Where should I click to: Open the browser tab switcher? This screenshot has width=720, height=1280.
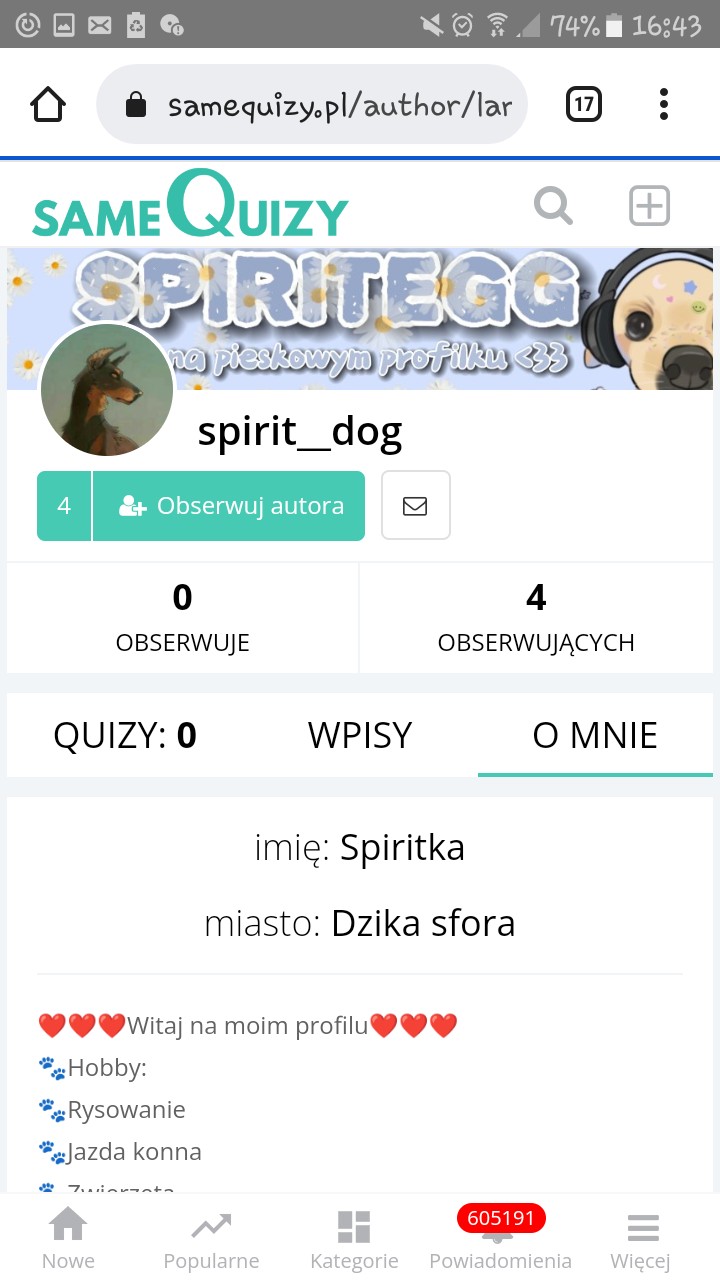(x=584, y=104)
